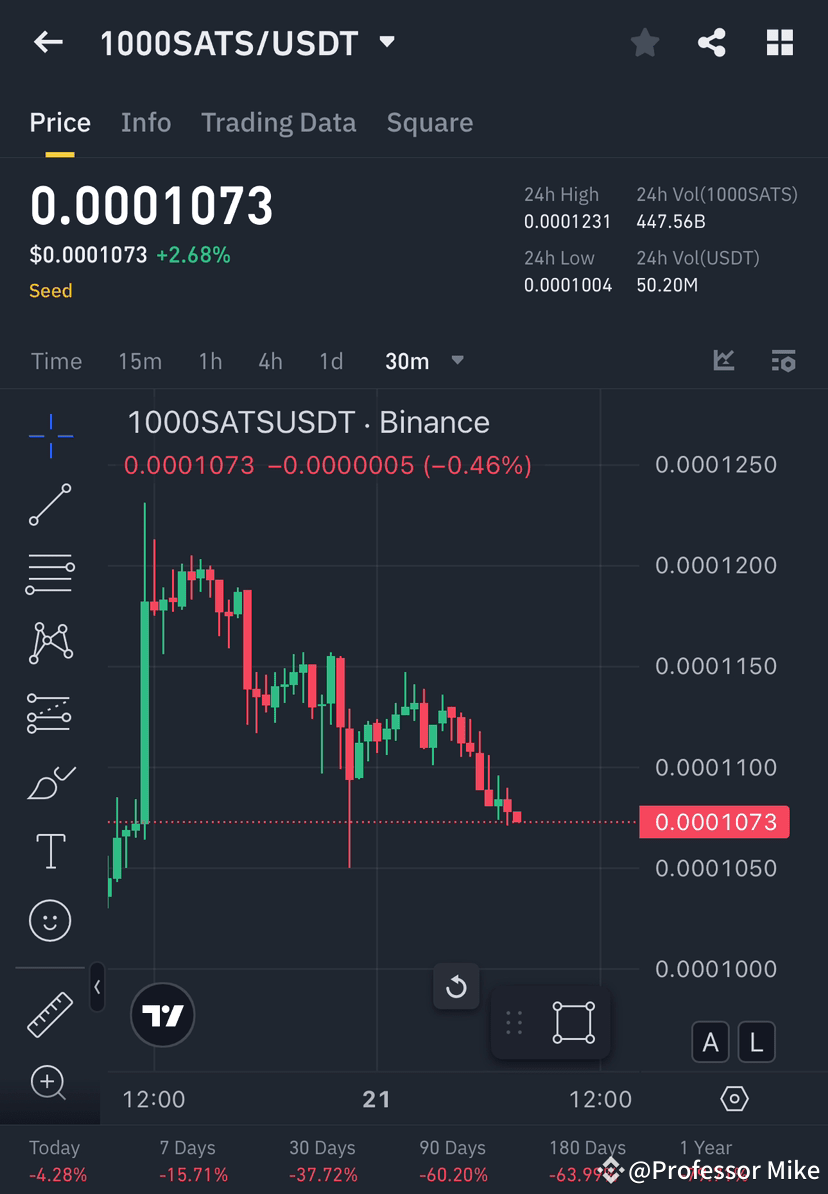Toggle auto scale with the A button
The image size is (828, 1194).
(710, 1042)
